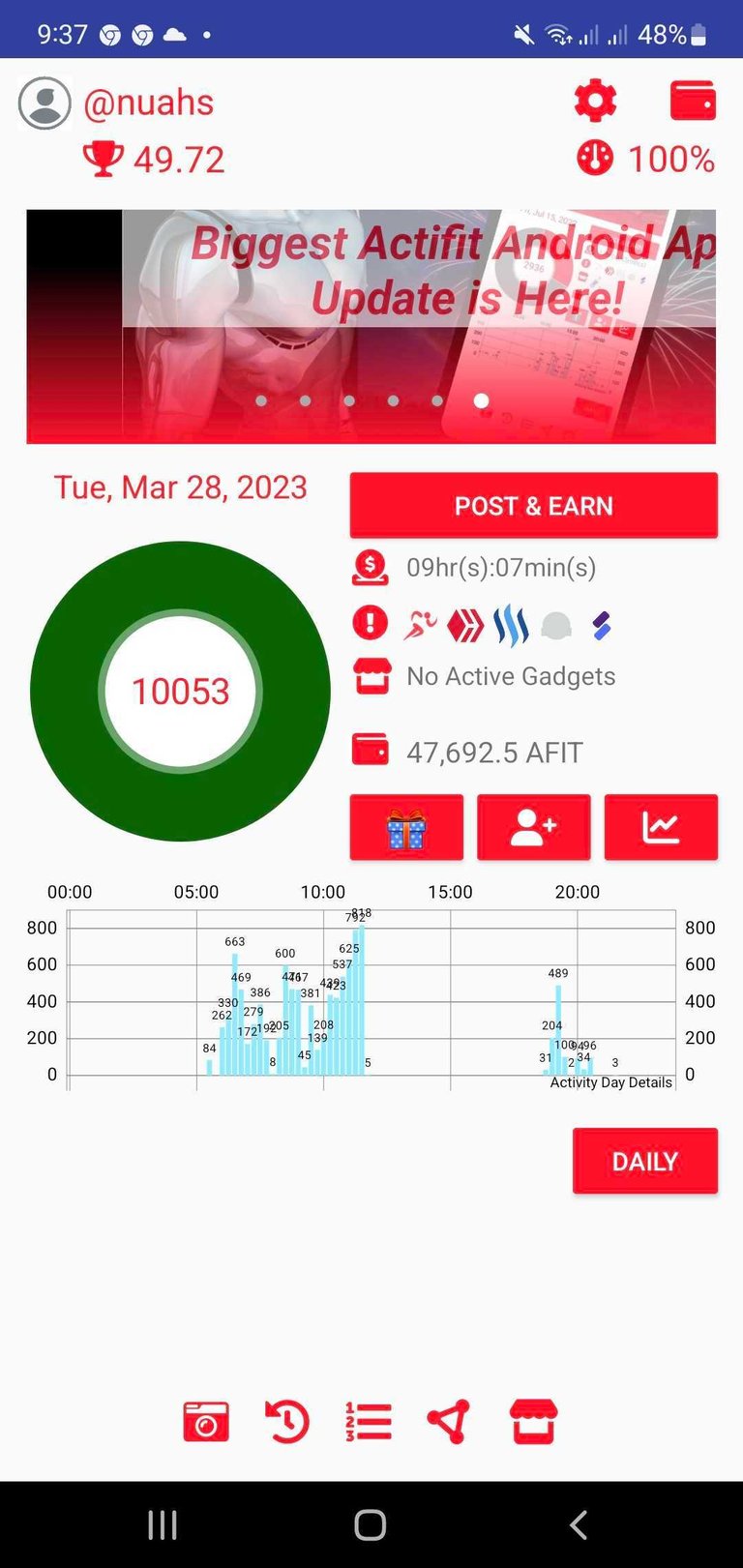Image resolution: width=743 pixels, height=1568 pixels.
Task: Open the camera snapshot icon
Action: [206, 1422]
